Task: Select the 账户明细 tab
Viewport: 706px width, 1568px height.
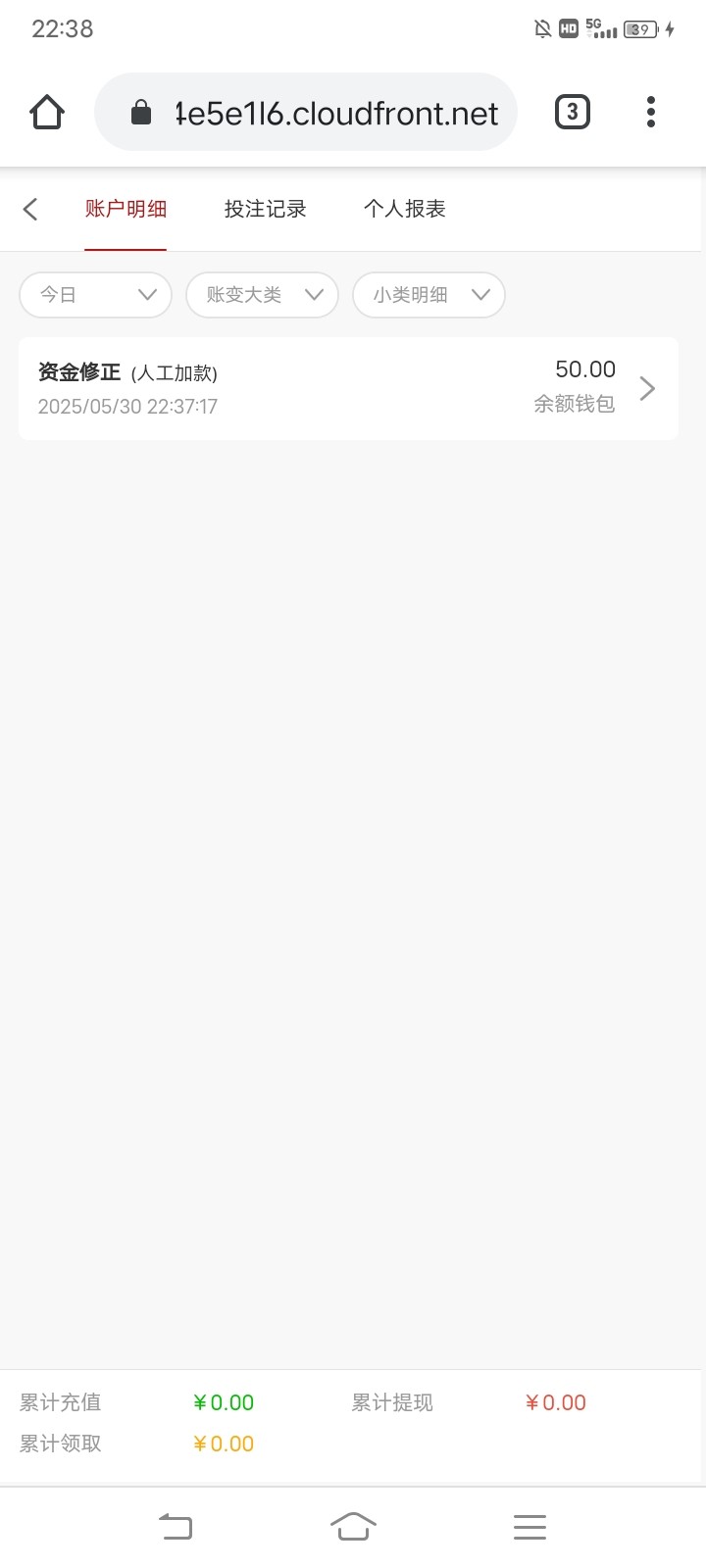Action: [126, 209]
